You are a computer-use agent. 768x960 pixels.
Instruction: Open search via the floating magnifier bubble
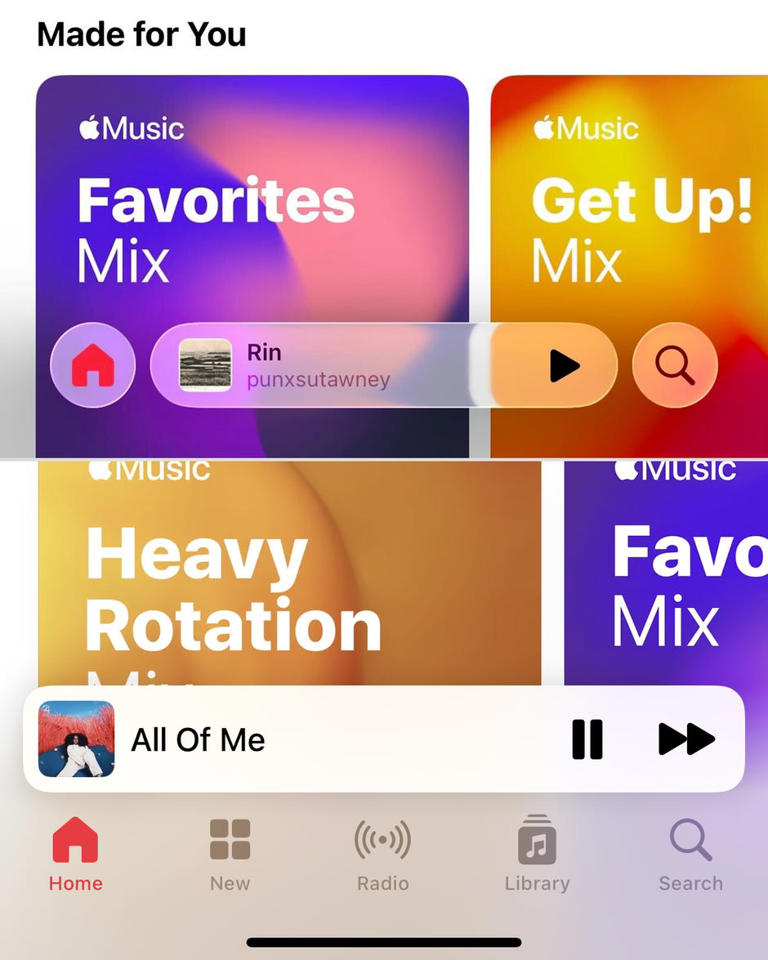tap(674, 366)
